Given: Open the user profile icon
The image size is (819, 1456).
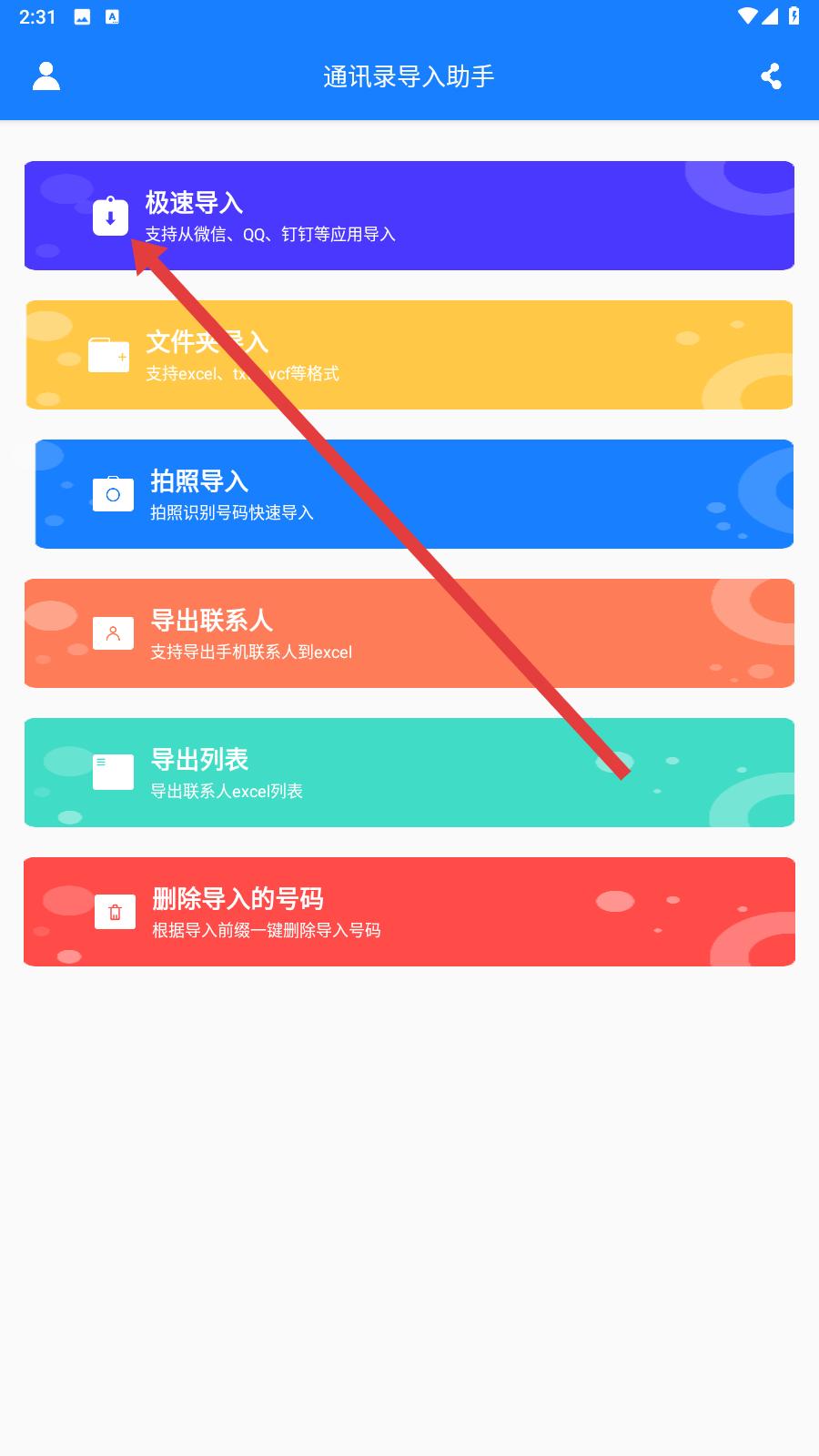Looking at the screenshot, I should pos(46,76).
